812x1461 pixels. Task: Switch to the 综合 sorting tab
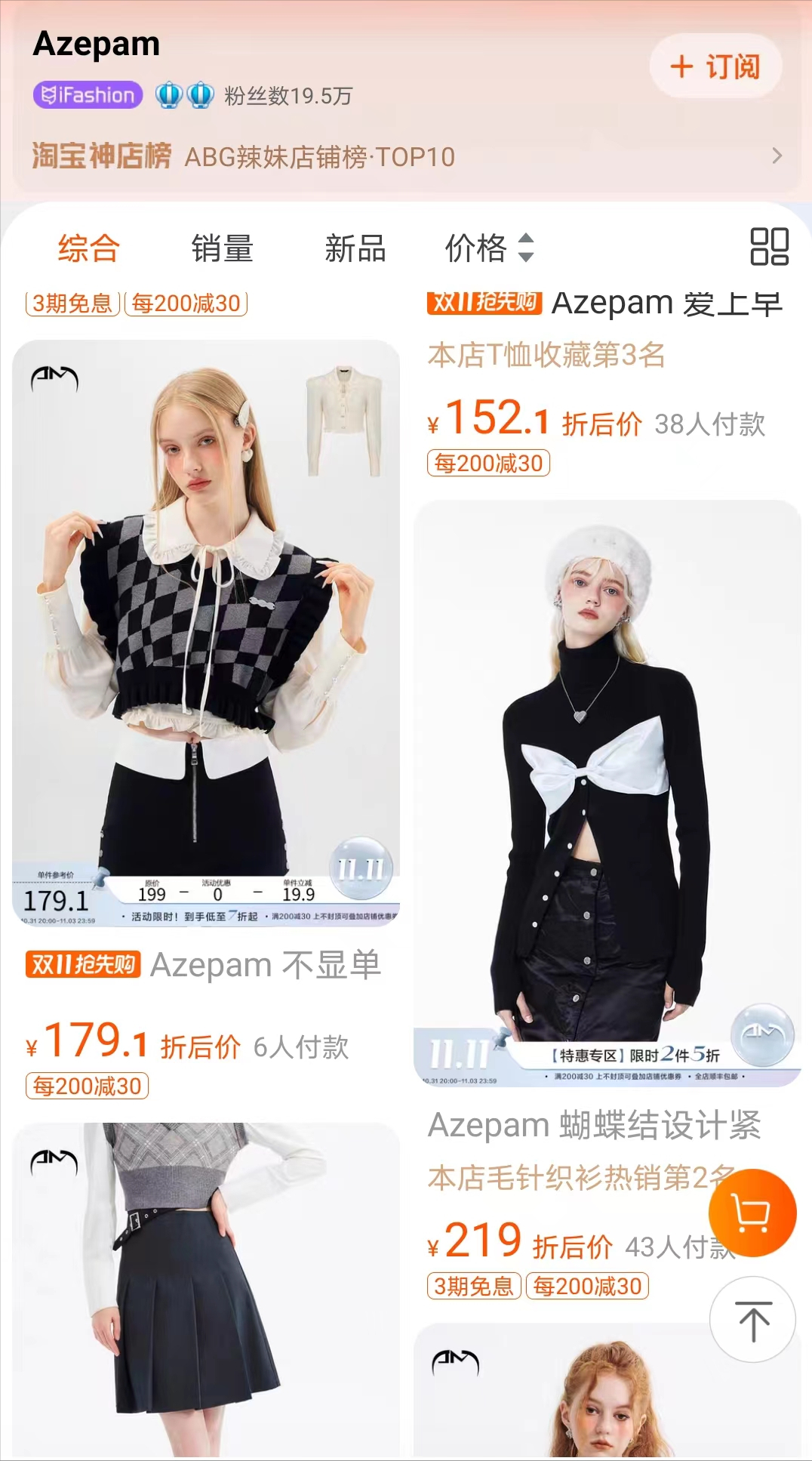[89, 248]
